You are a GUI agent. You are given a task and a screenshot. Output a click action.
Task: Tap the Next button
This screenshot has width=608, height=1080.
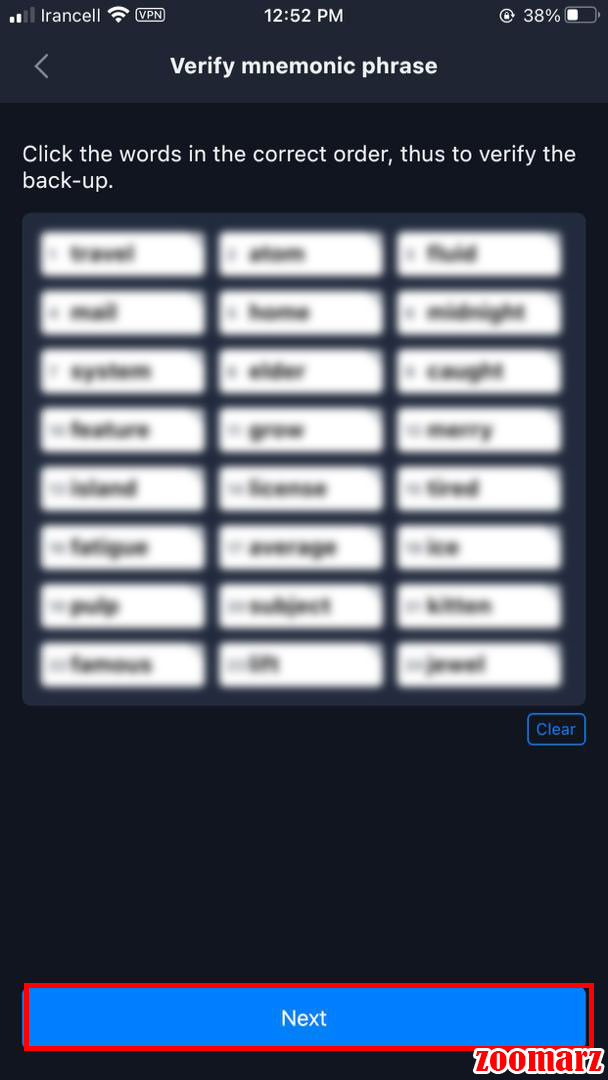click(305, 1017)
